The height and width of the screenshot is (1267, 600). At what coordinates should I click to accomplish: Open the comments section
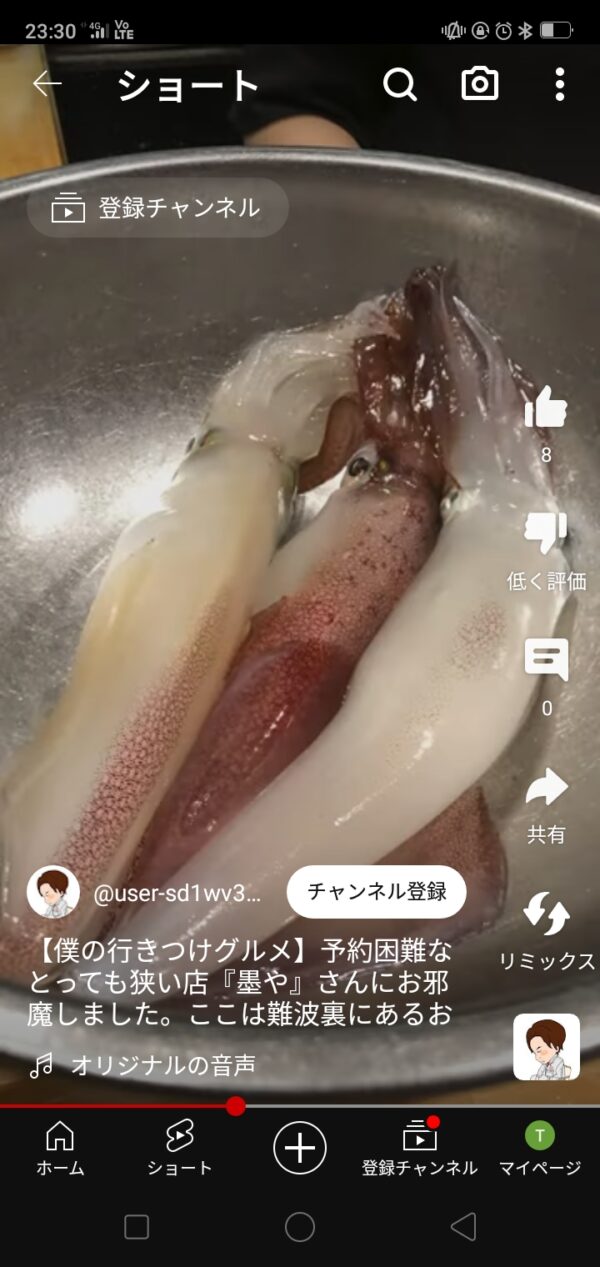(x=546, y=660)
